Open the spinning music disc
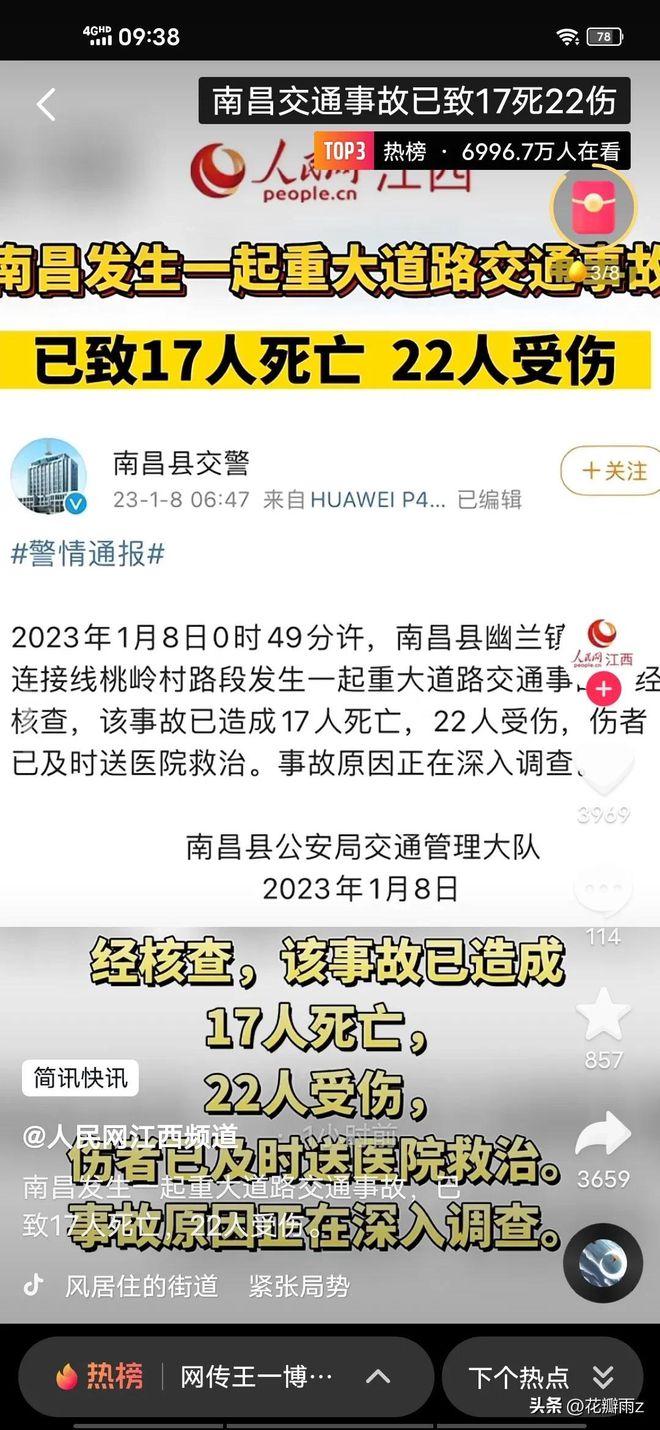 click(603, 1262)
